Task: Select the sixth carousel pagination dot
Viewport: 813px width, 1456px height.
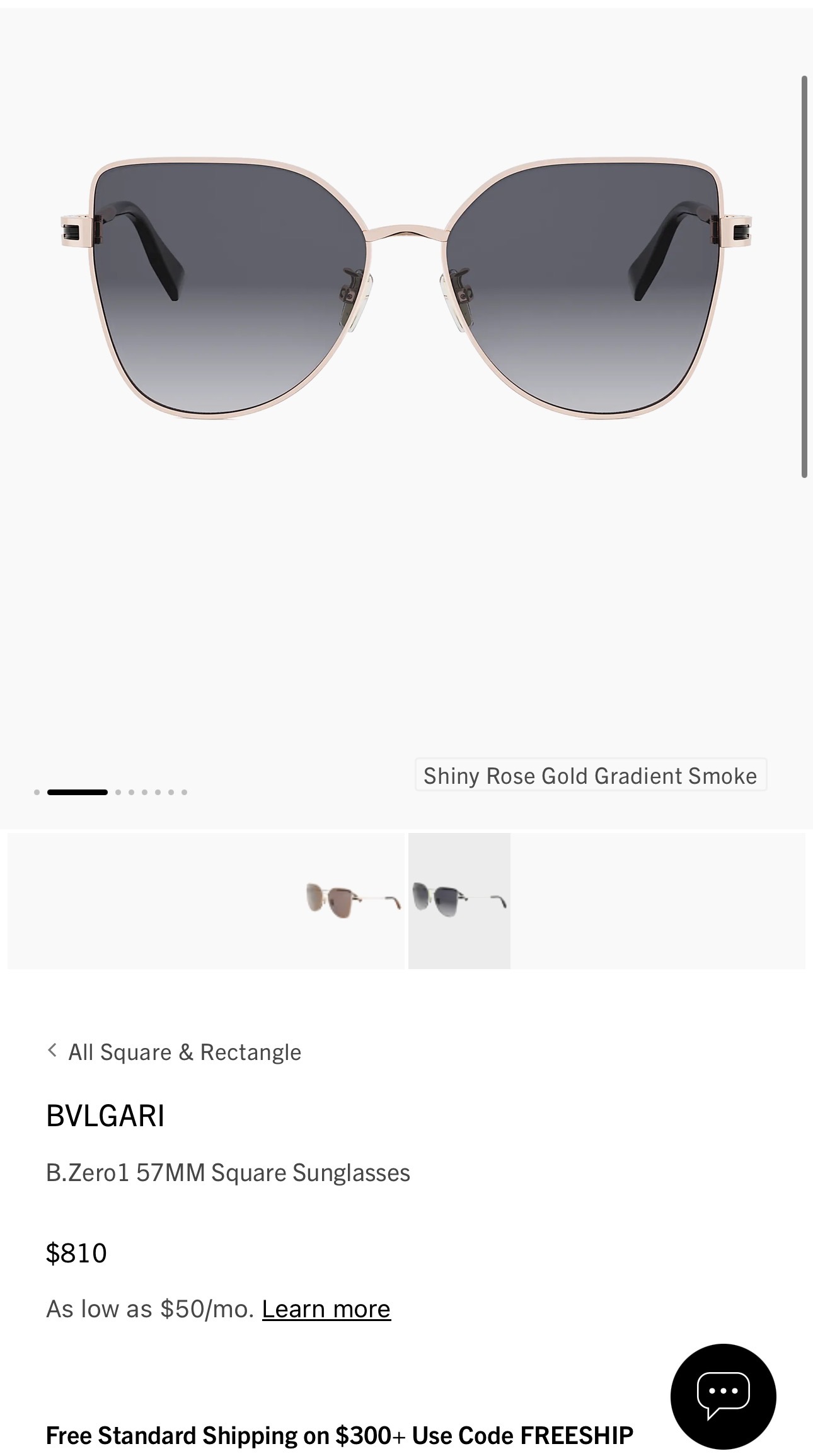Action: point(171,792)
